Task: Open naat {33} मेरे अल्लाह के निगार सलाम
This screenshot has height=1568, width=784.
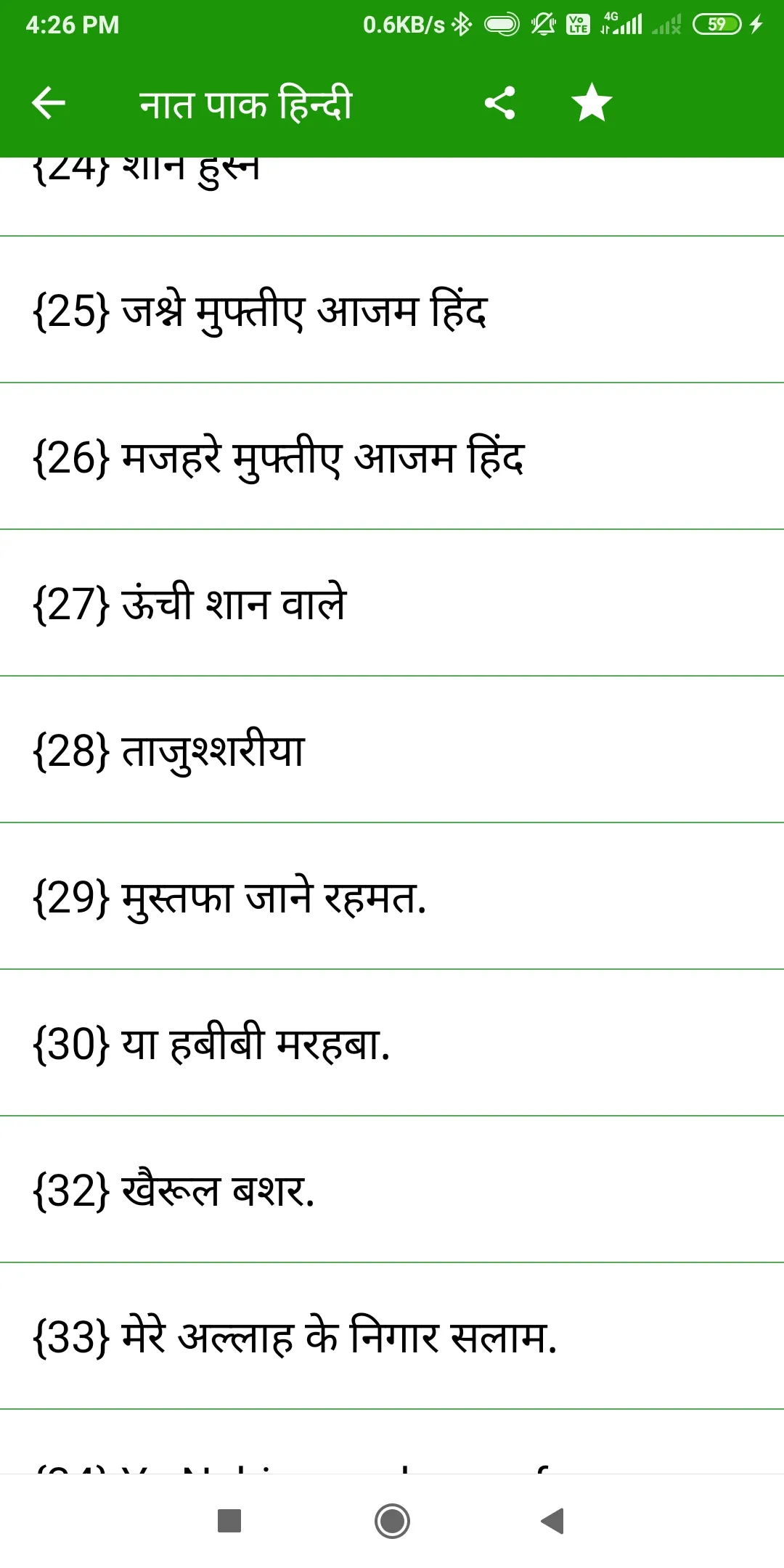Action: 392,1337
